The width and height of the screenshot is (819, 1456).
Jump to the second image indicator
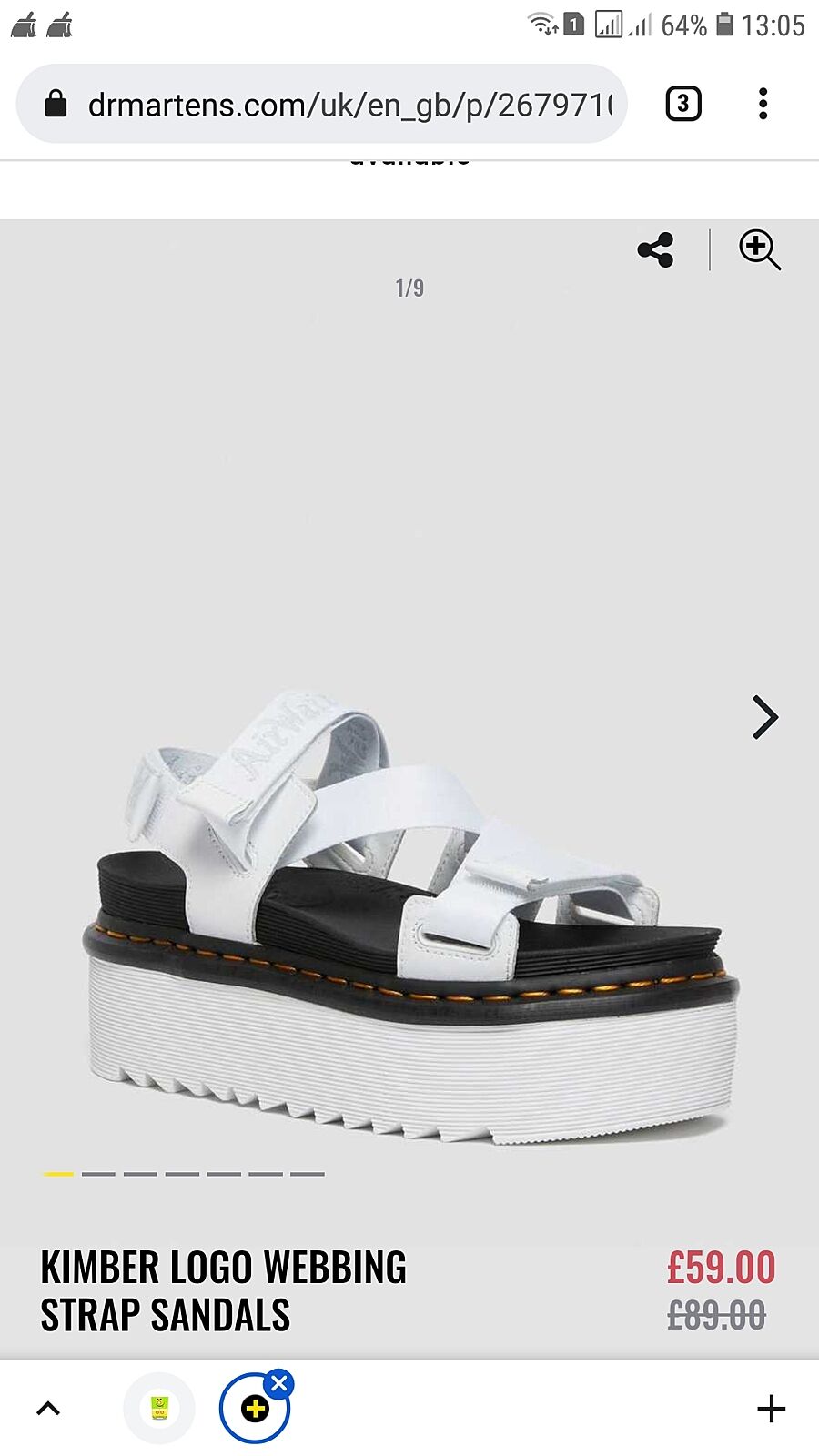(98, 1174)
